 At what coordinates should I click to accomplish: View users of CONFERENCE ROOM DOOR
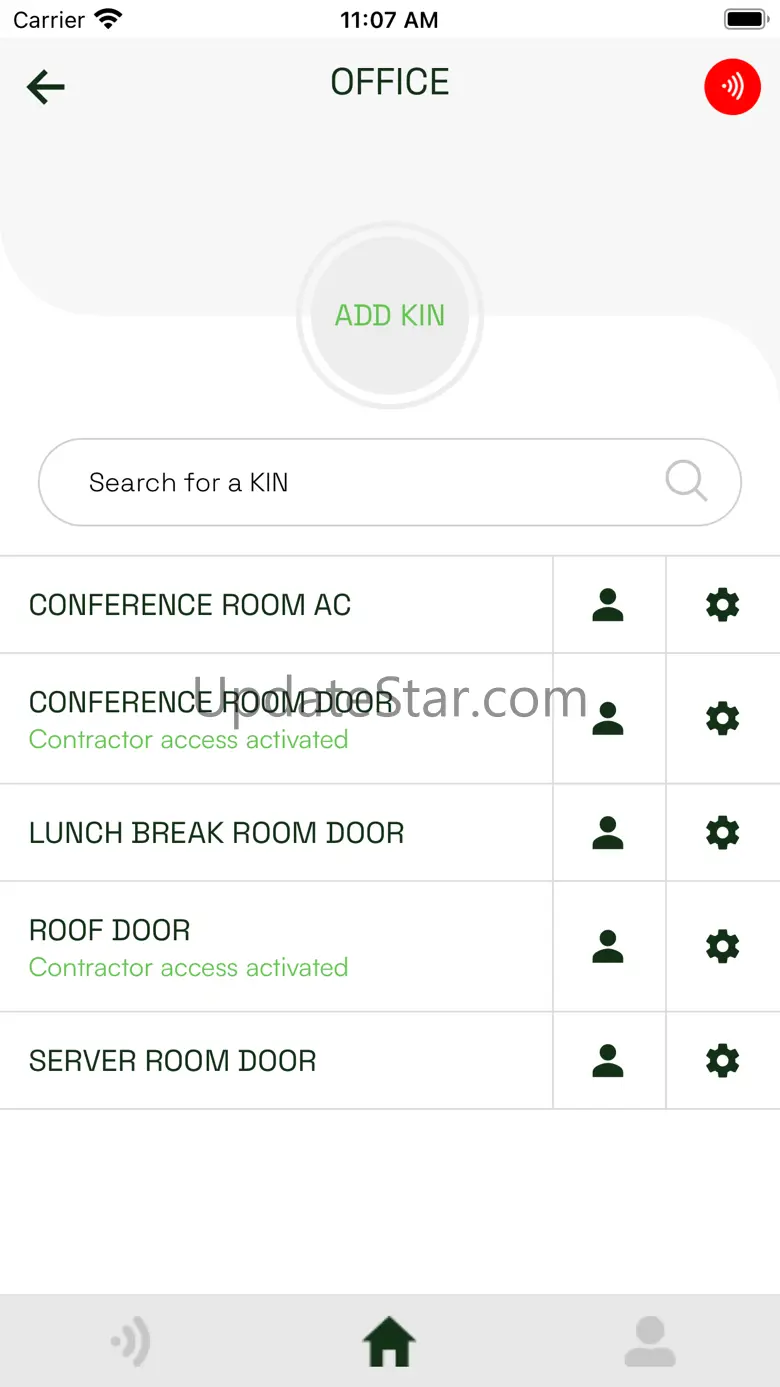click(x=608, y=719)
